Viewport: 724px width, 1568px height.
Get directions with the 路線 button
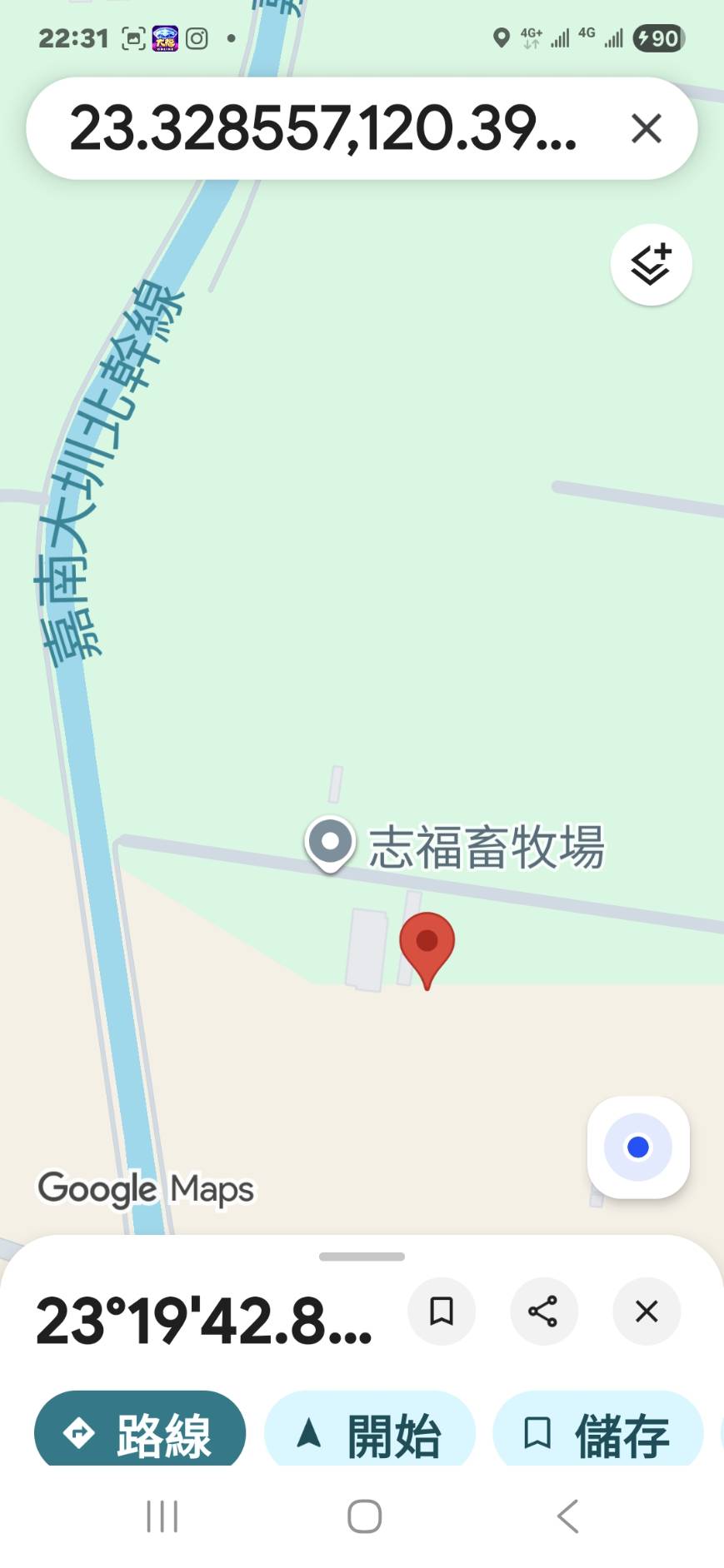click(140, 1433)
